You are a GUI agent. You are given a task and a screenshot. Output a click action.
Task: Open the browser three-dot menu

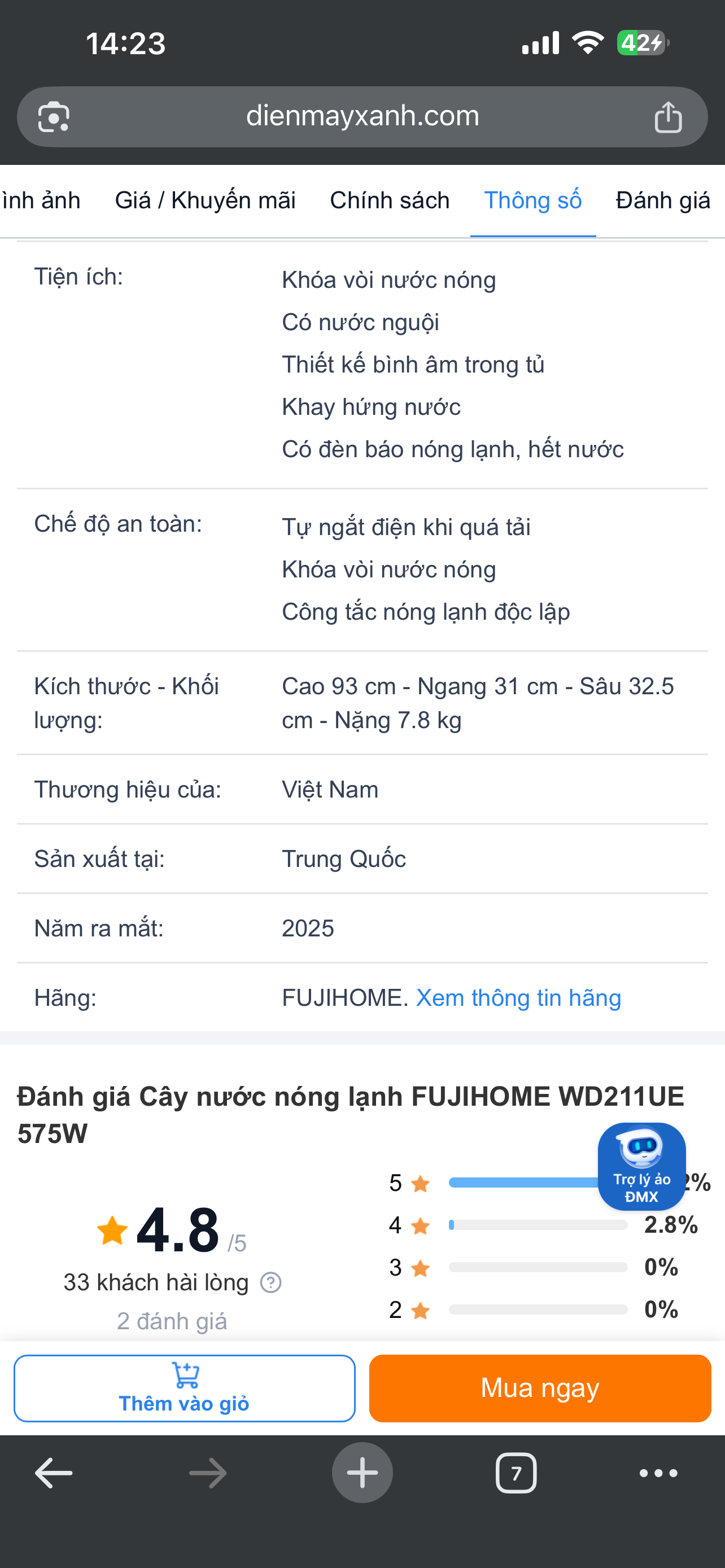point(658,1473)
